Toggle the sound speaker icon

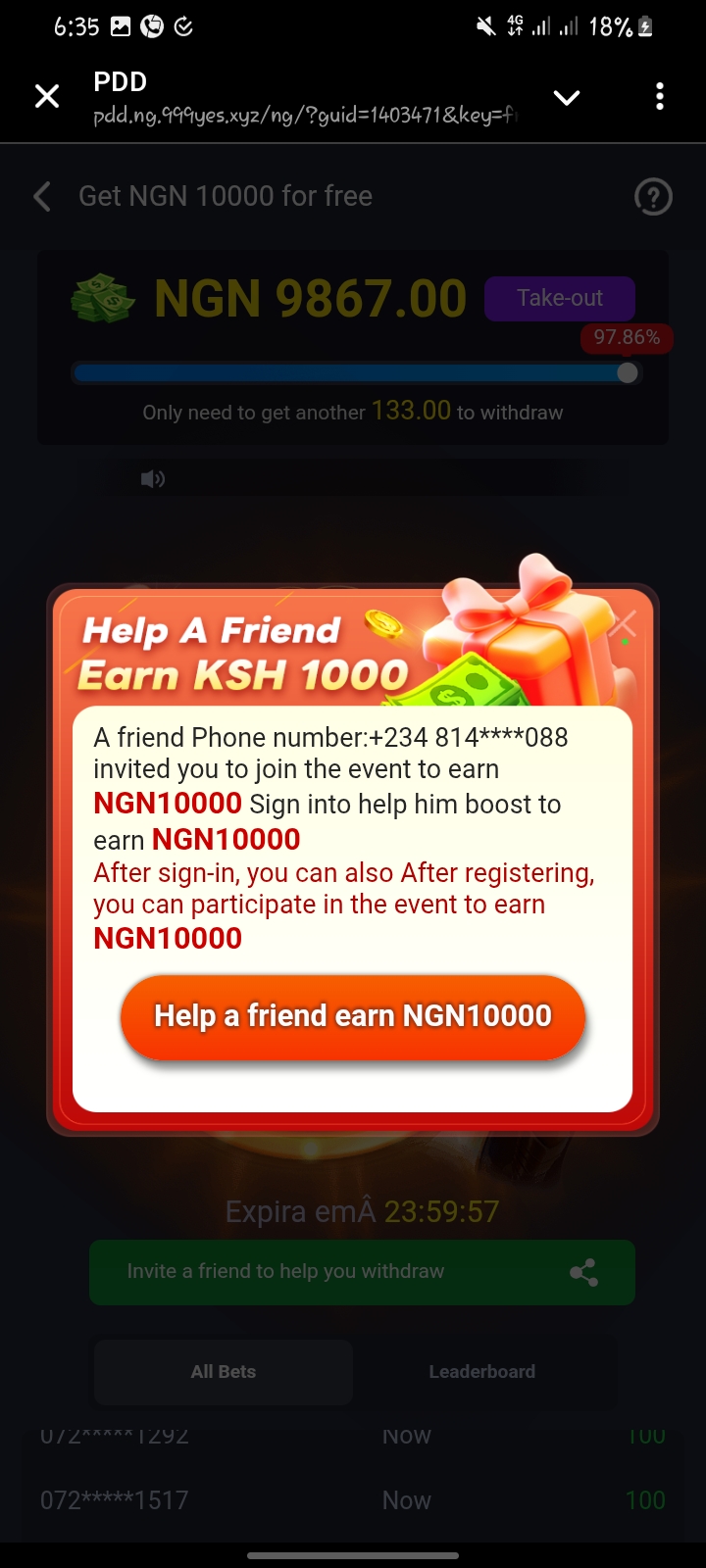pos(153,479)
